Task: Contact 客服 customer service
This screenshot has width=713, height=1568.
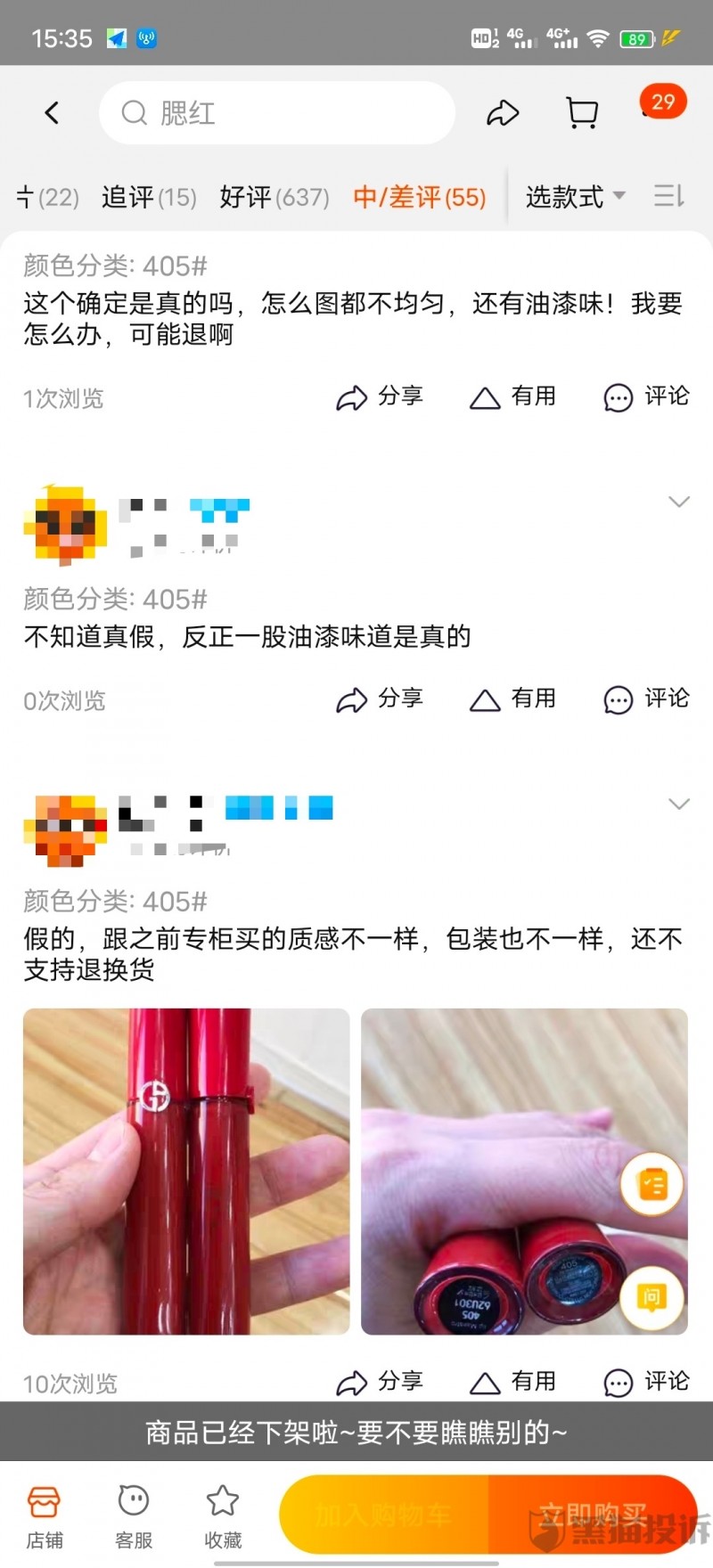Action: (134, 1517)
